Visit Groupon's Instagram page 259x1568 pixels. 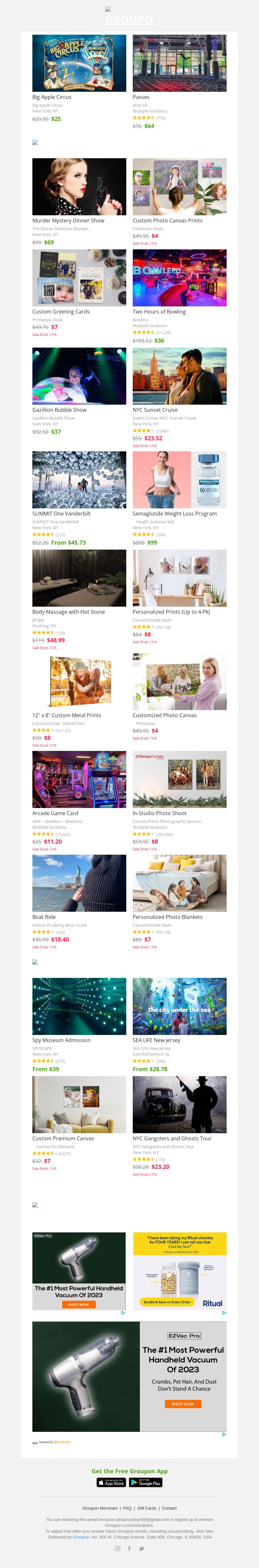coord(118,1548)
